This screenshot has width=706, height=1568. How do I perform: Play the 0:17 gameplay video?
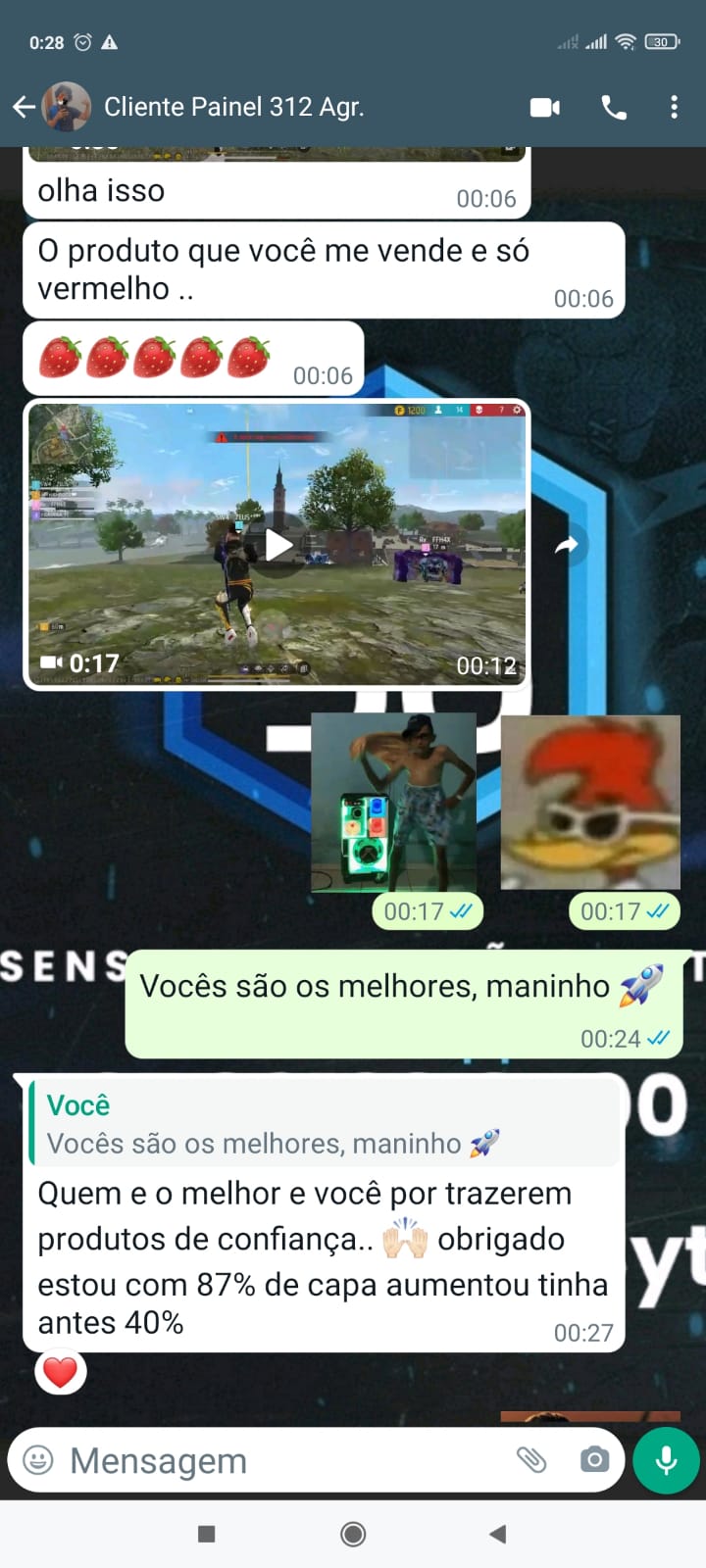click(278, 545)
